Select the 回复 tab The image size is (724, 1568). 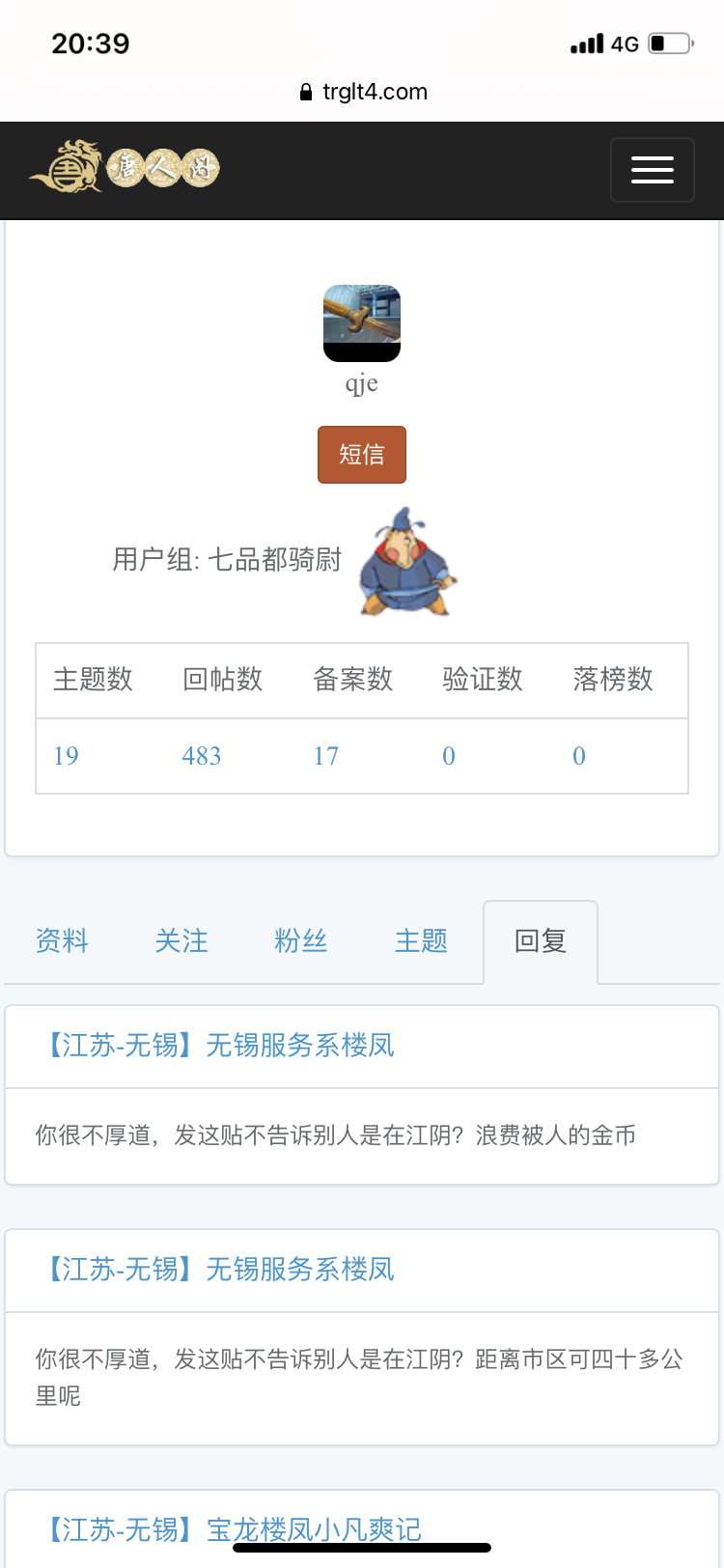pyautogui.click(x=541, y=940)
